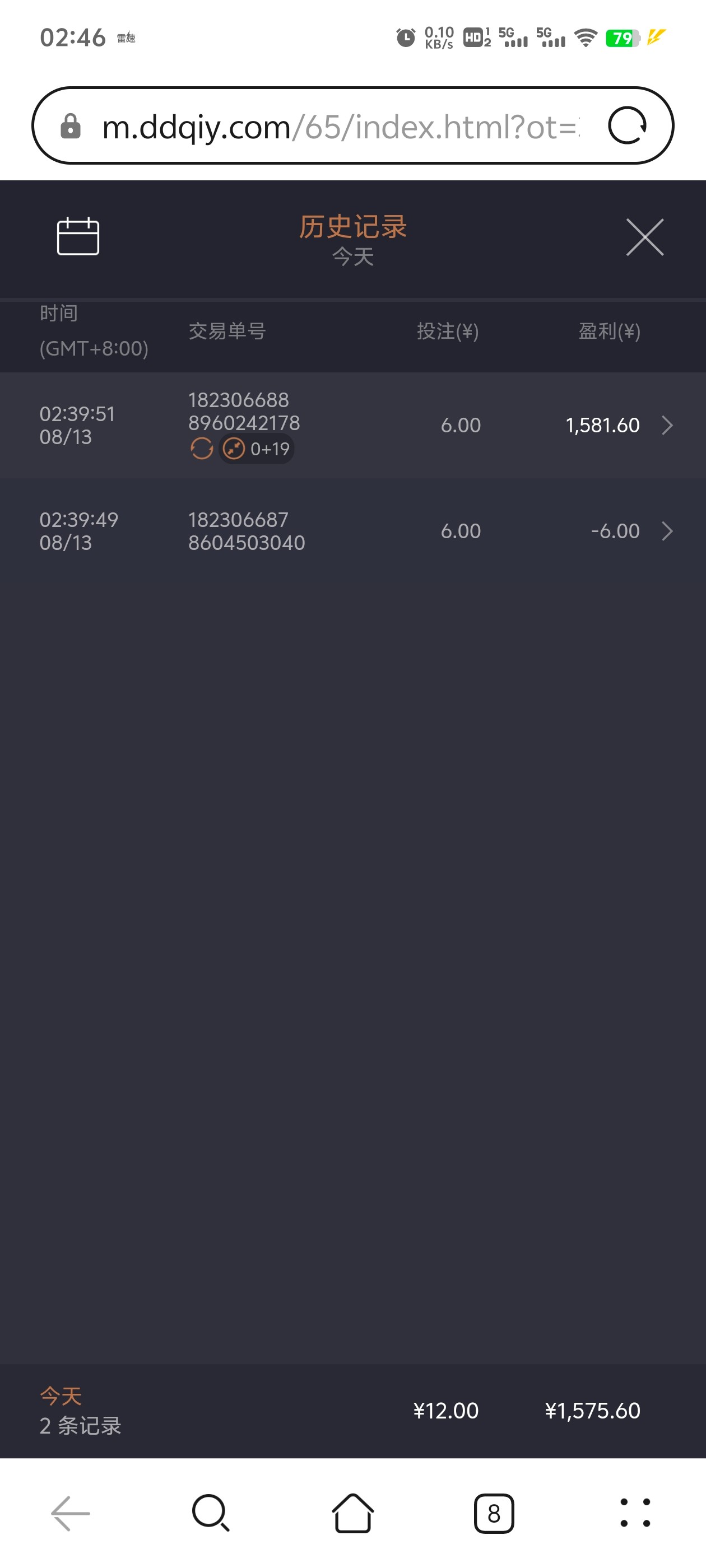The height and width of the screenshot is (1568, 706).
Task: Reload the current page
Action: [627, 126]
